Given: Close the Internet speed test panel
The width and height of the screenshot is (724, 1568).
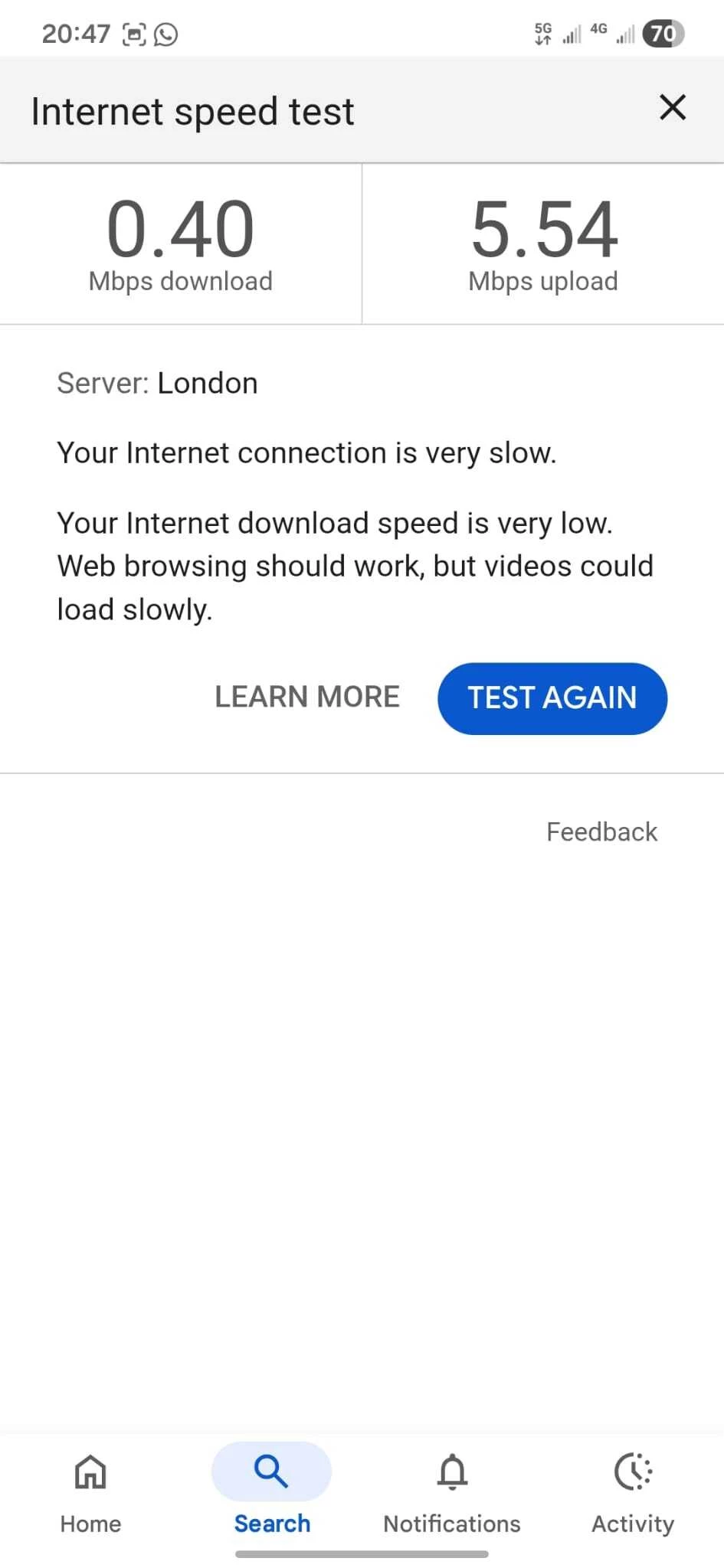Looking at the screenshot, I should tap(672, 108).
